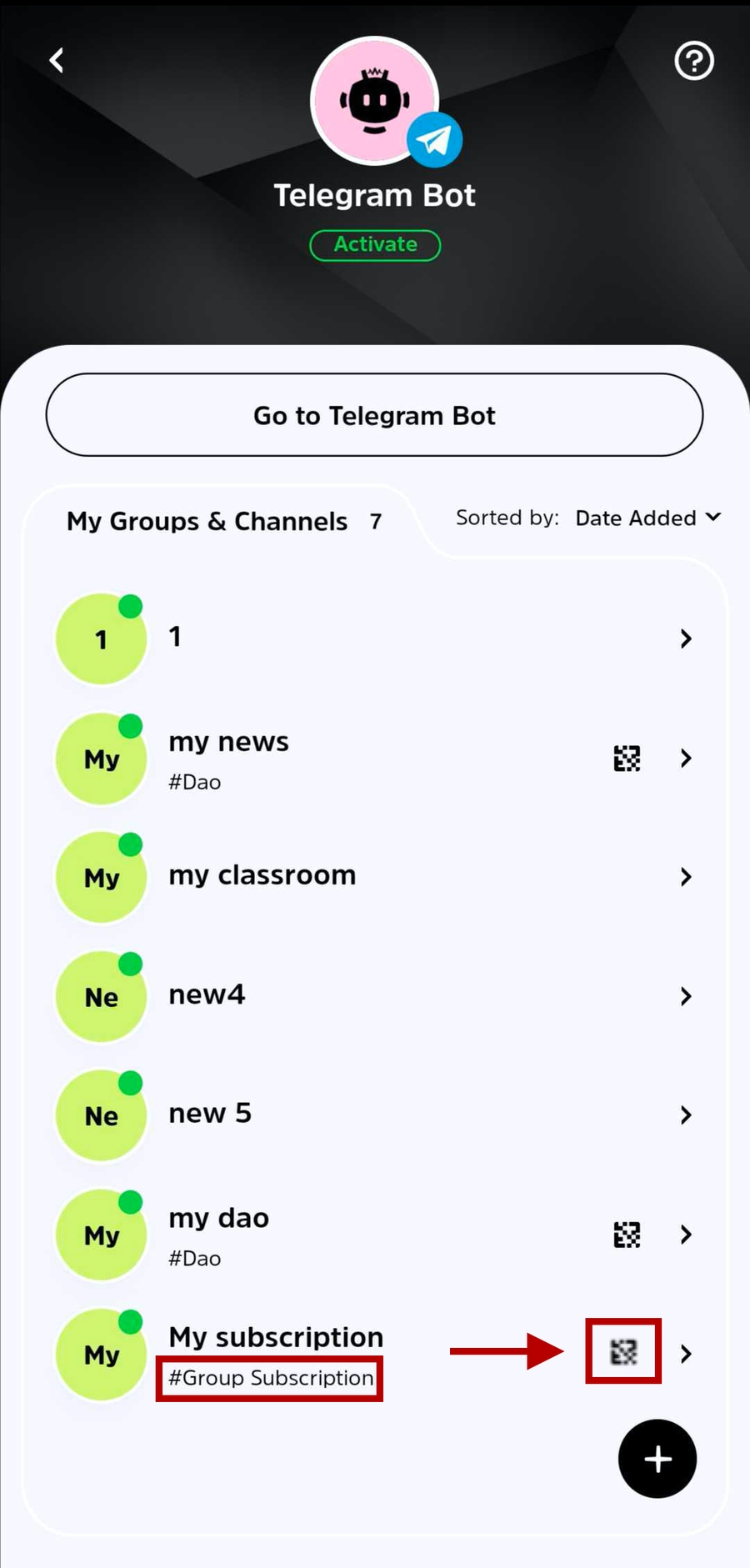Open the new4 group
Screen dimensions: 750x1568
[x=375, y=996]
